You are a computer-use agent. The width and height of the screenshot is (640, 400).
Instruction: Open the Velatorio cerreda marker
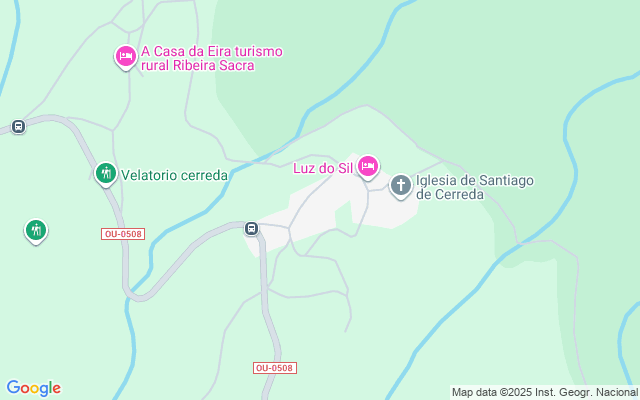coord(106,174)
